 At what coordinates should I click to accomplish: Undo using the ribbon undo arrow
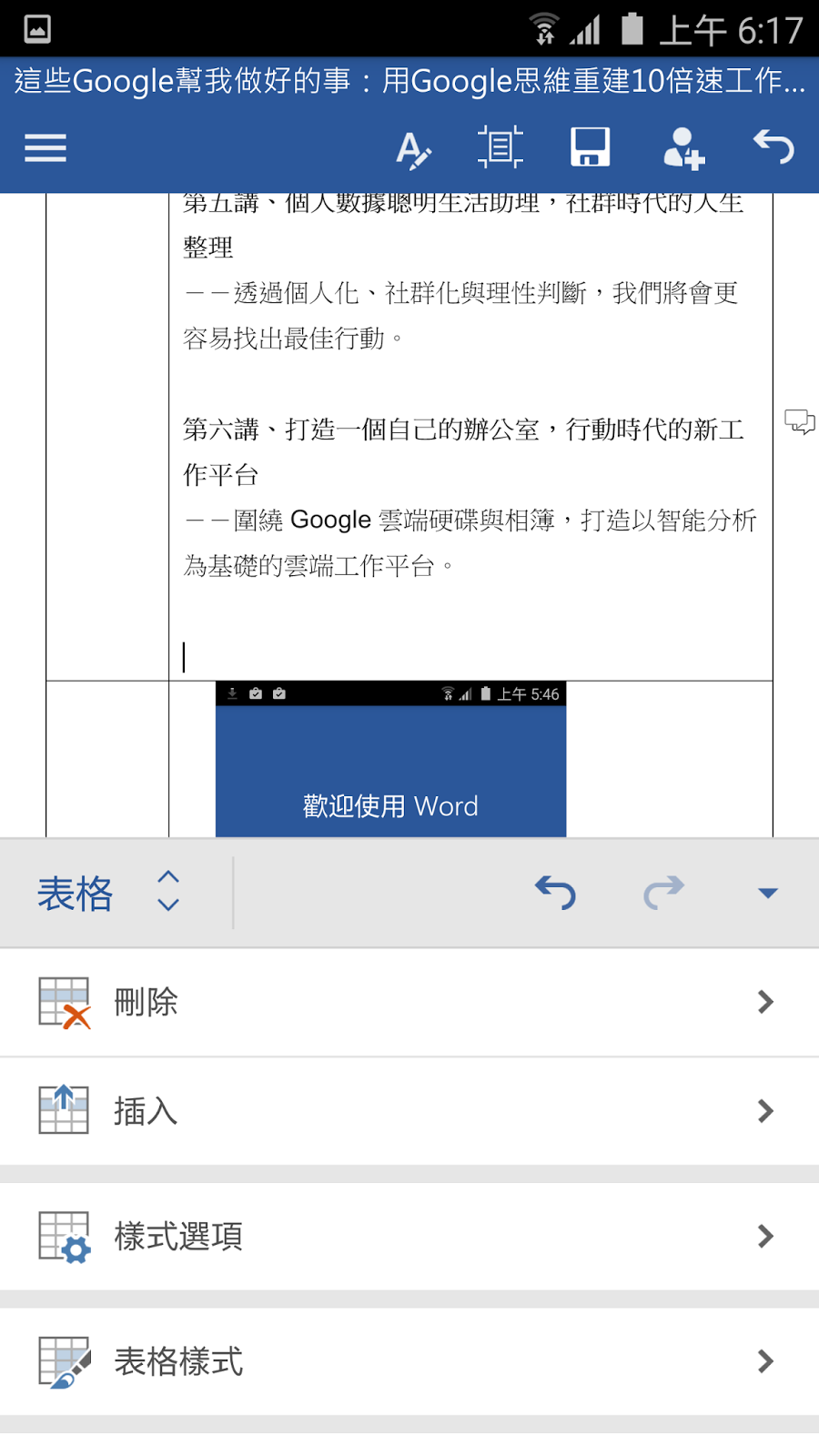[x=556, y=892]
